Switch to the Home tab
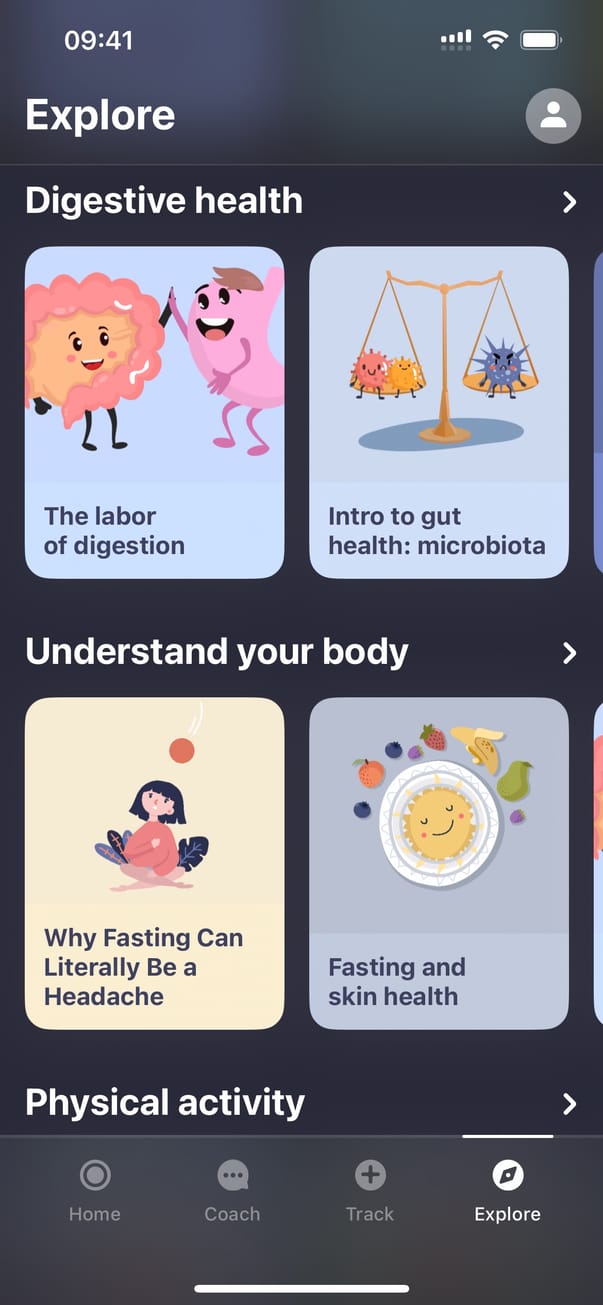This screenshot has height=1305, width=603. coord(95,1191)
